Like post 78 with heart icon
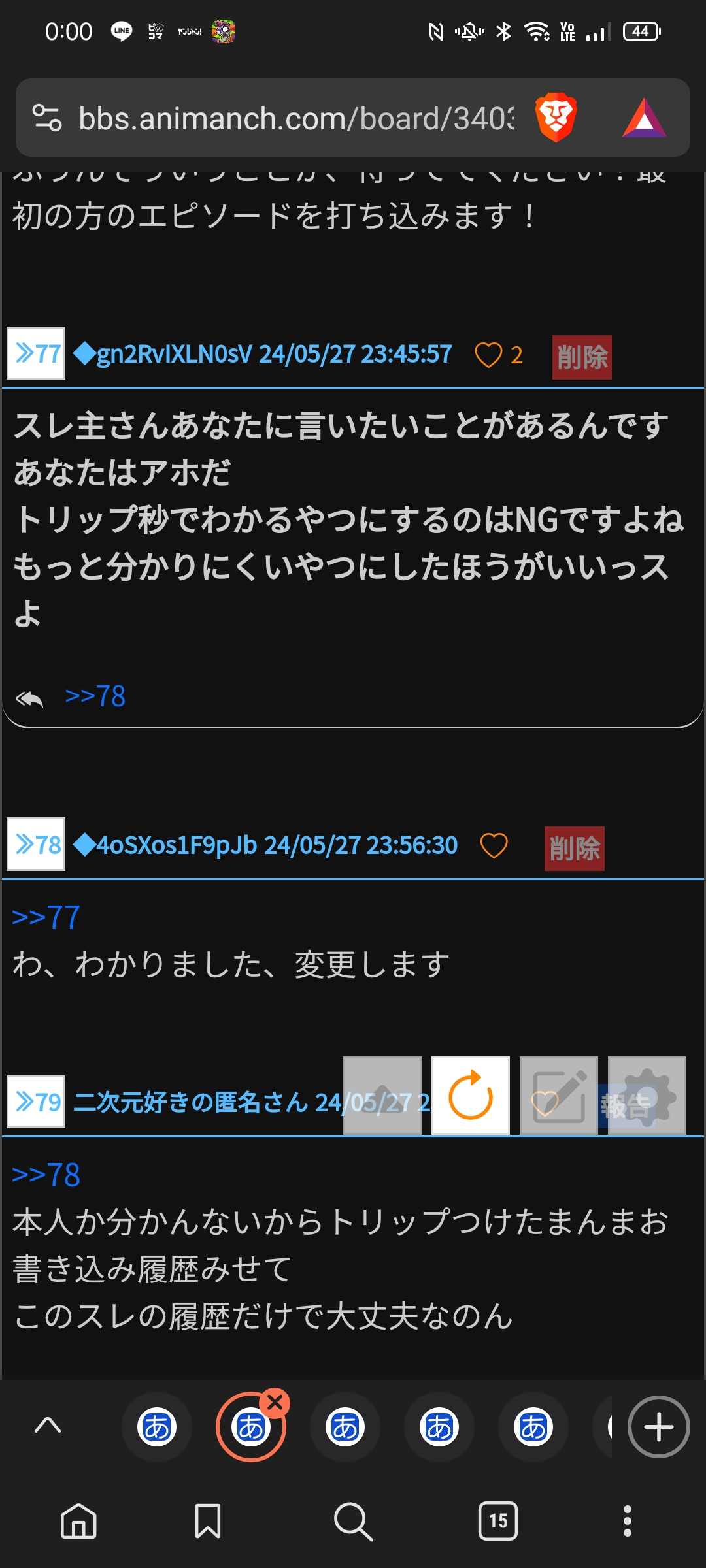 494,845
